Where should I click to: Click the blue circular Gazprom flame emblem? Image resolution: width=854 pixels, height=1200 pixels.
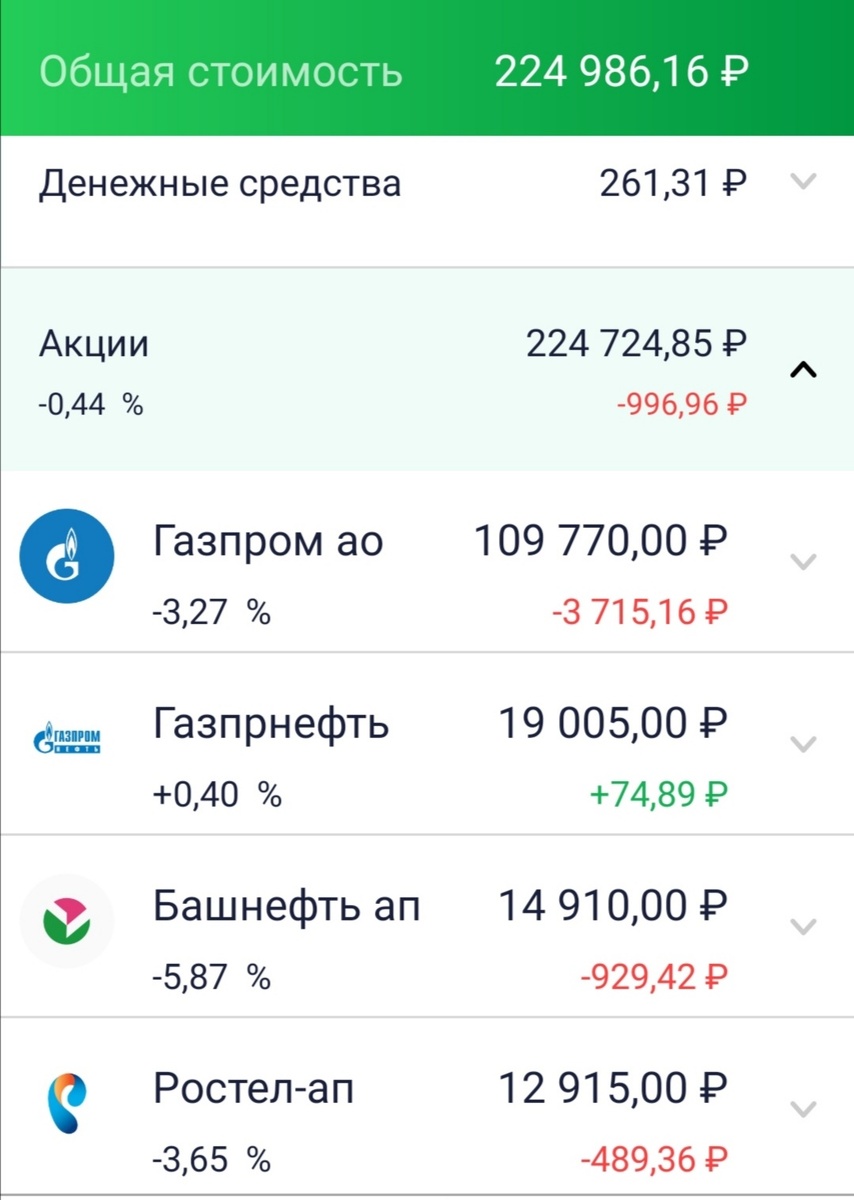click(67, 557)
